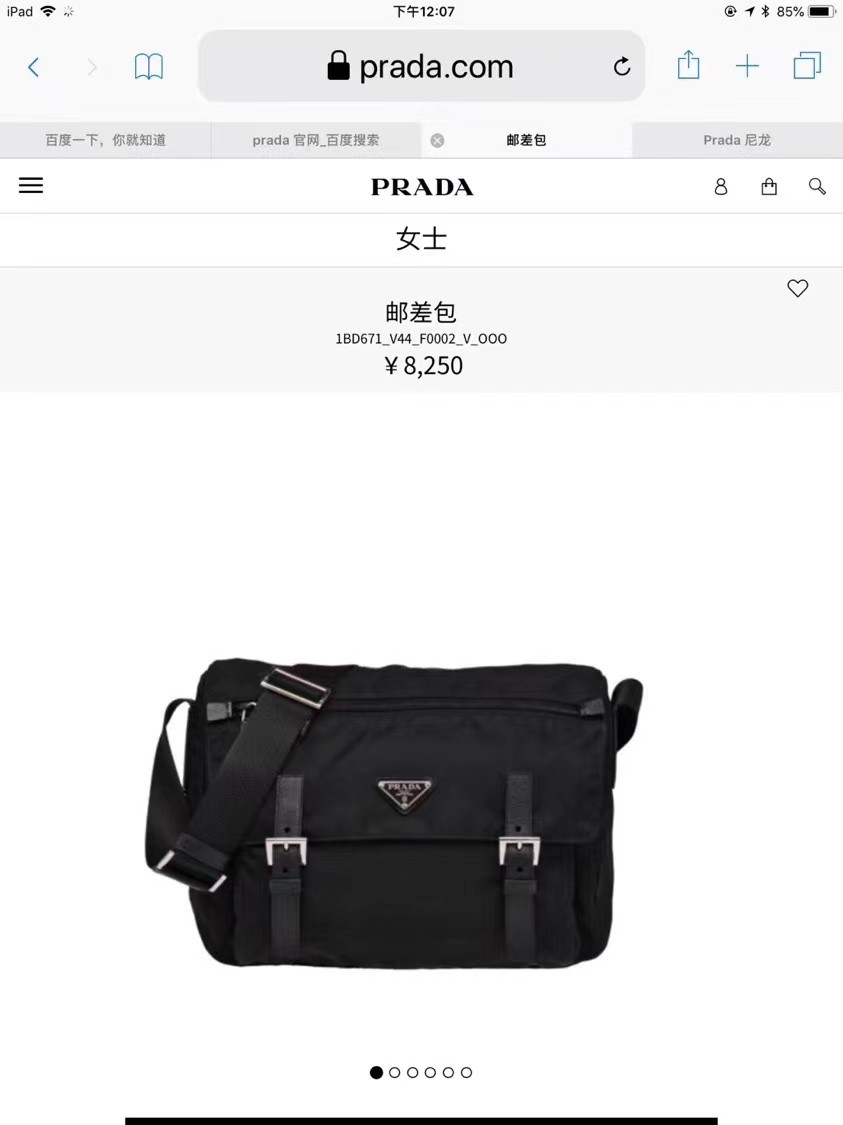The image size is (843, 1125).
Task: Go back to the previous page
Action: point(33,67)
